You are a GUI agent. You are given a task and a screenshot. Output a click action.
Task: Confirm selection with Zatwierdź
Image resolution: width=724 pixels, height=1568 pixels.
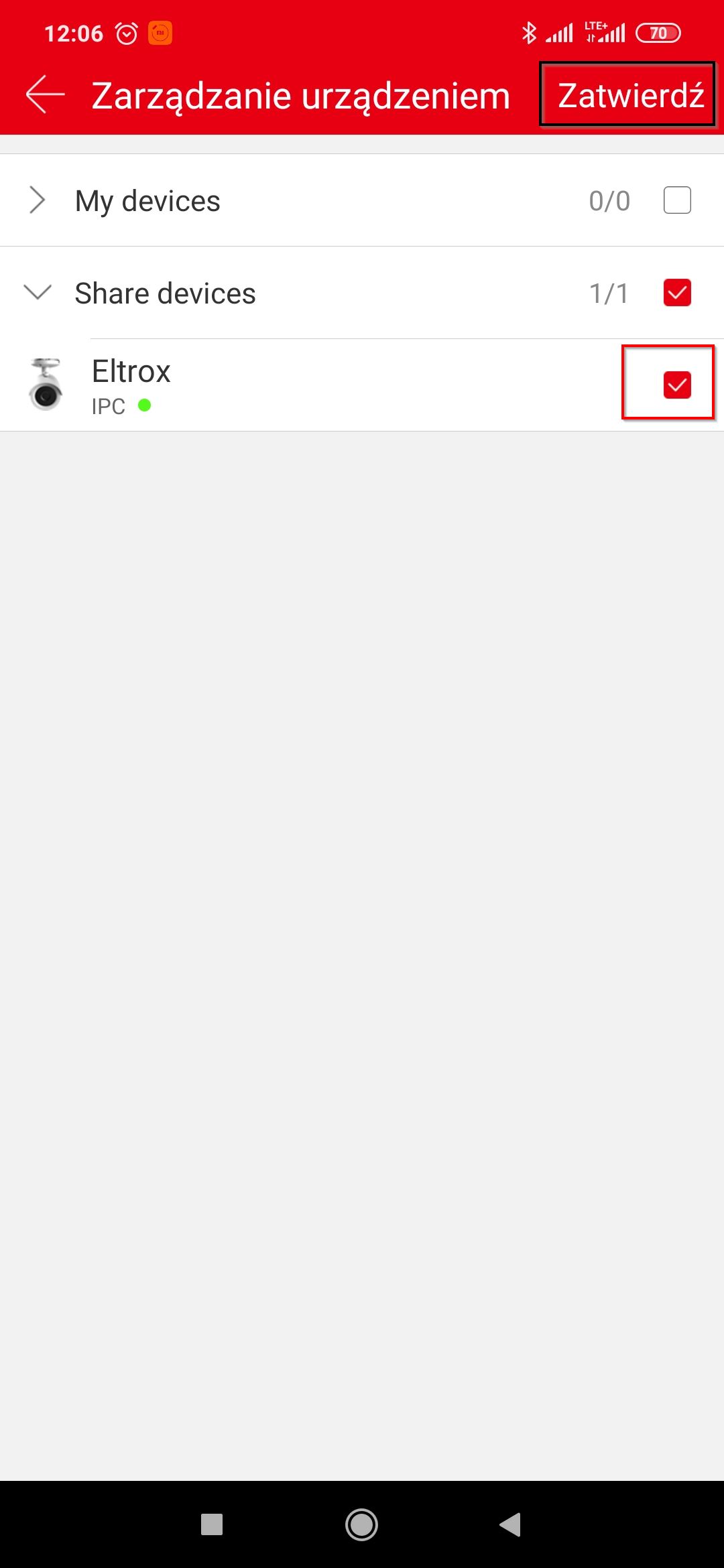(x=630, y=95)
